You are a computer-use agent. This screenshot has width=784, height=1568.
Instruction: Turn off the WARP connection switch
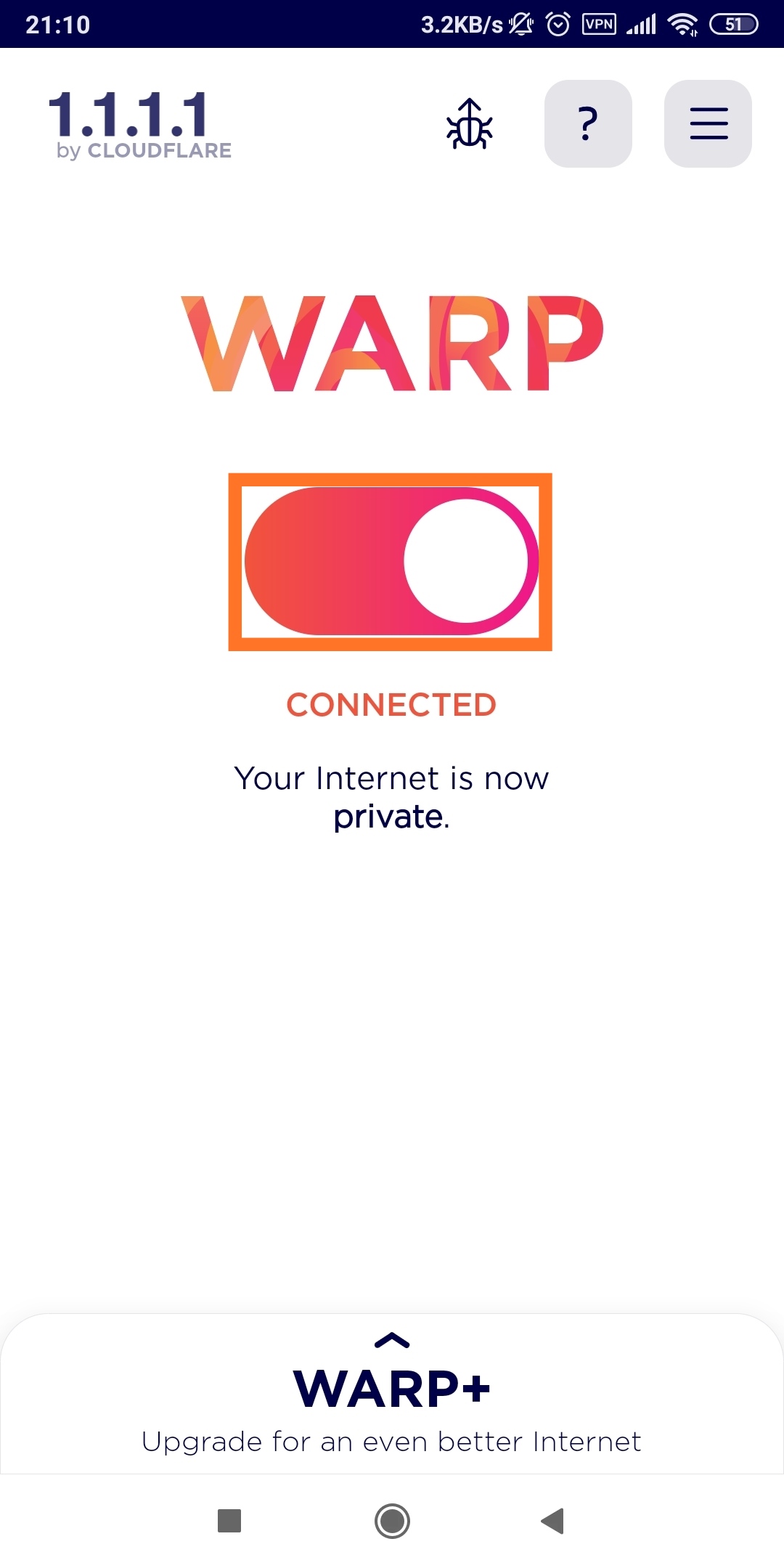pos(391,561)
